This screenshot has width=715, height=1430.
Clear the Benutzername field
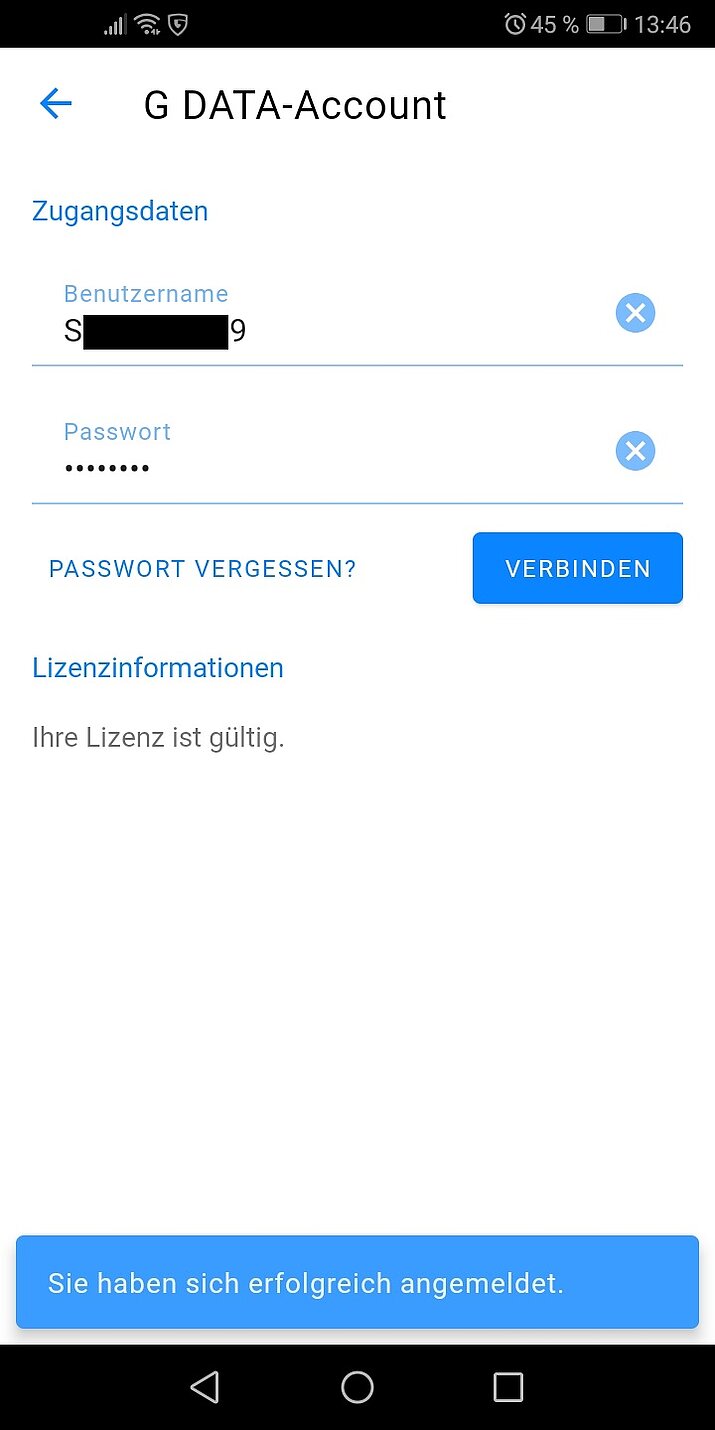click(x=635, y=313)
